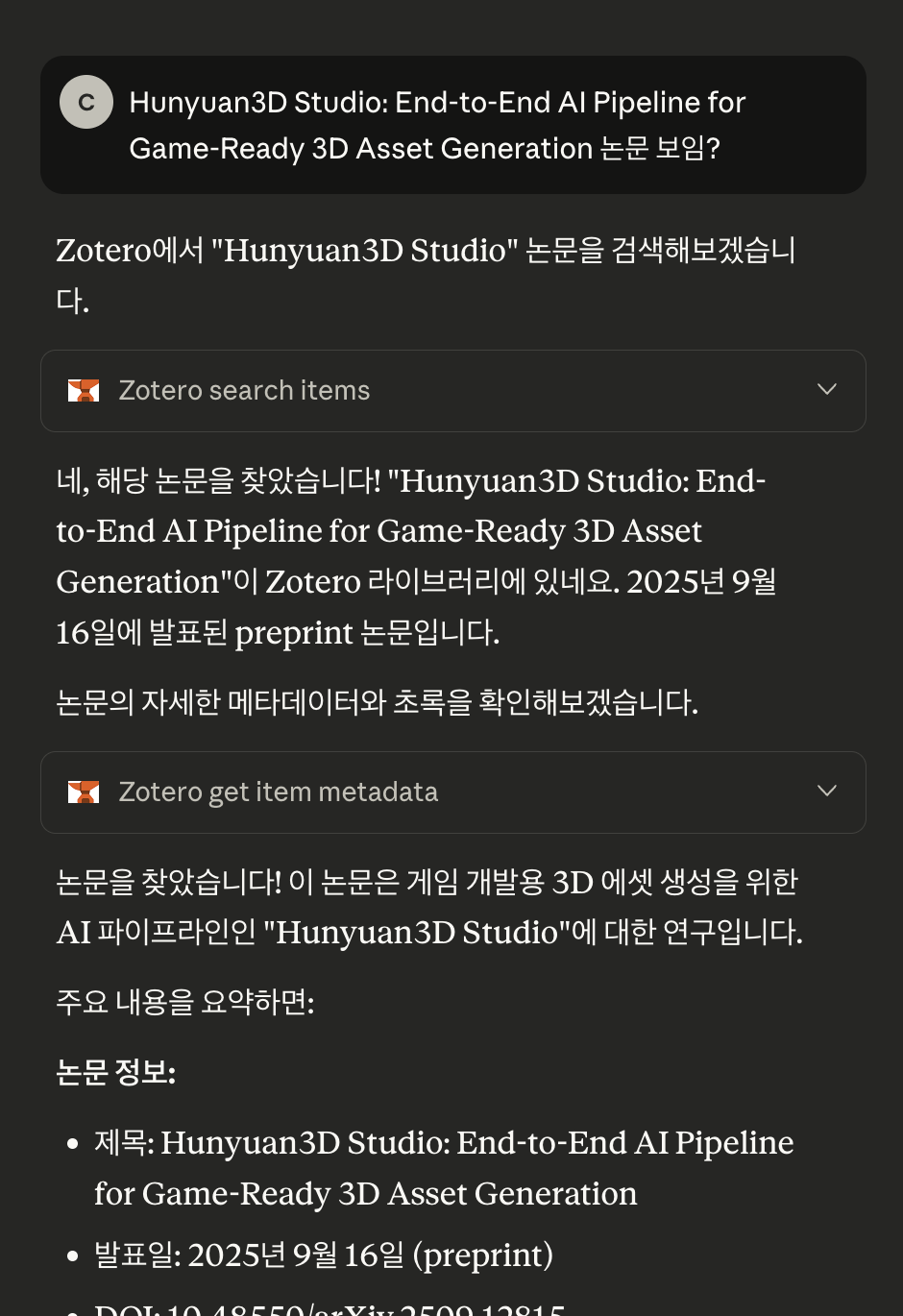Collapse the chevron on the metadata card
This screenshot has width=903, height=1316.
pyautogui.click(x=826, y=792)
